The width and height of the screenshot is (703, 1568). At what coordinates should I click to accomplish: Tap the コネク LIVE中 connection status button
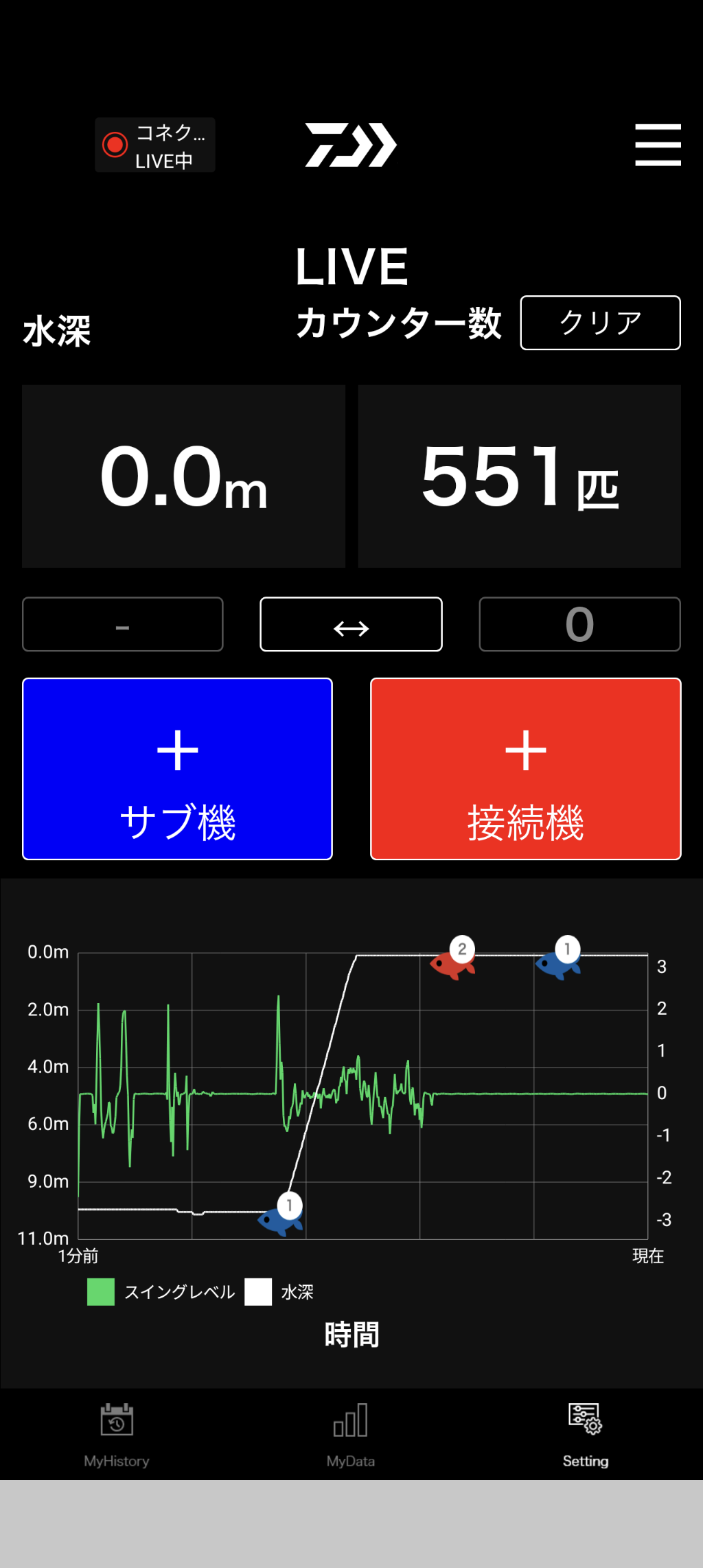(x=155, y=146)
